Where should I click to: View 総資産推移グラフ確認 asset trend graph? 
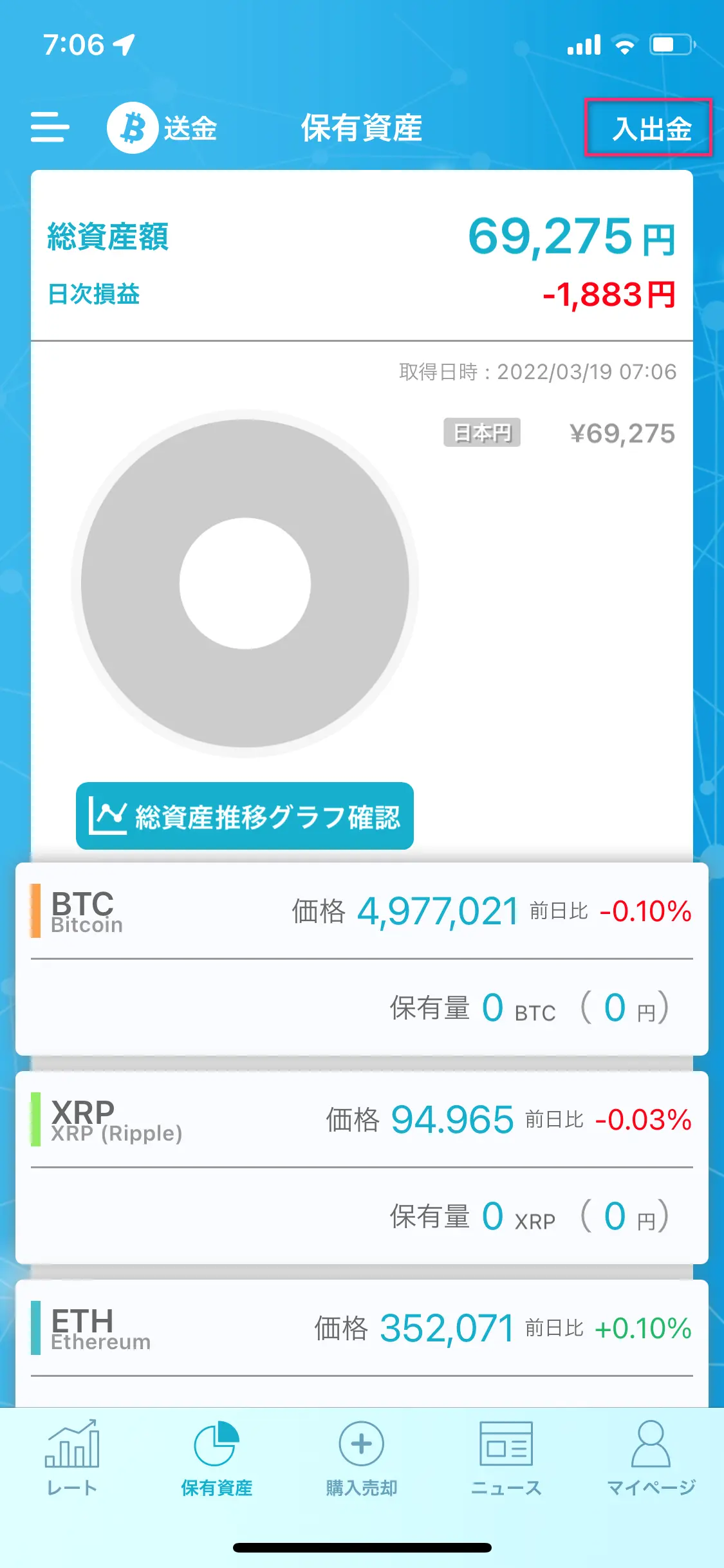click(x=245, y=816)
